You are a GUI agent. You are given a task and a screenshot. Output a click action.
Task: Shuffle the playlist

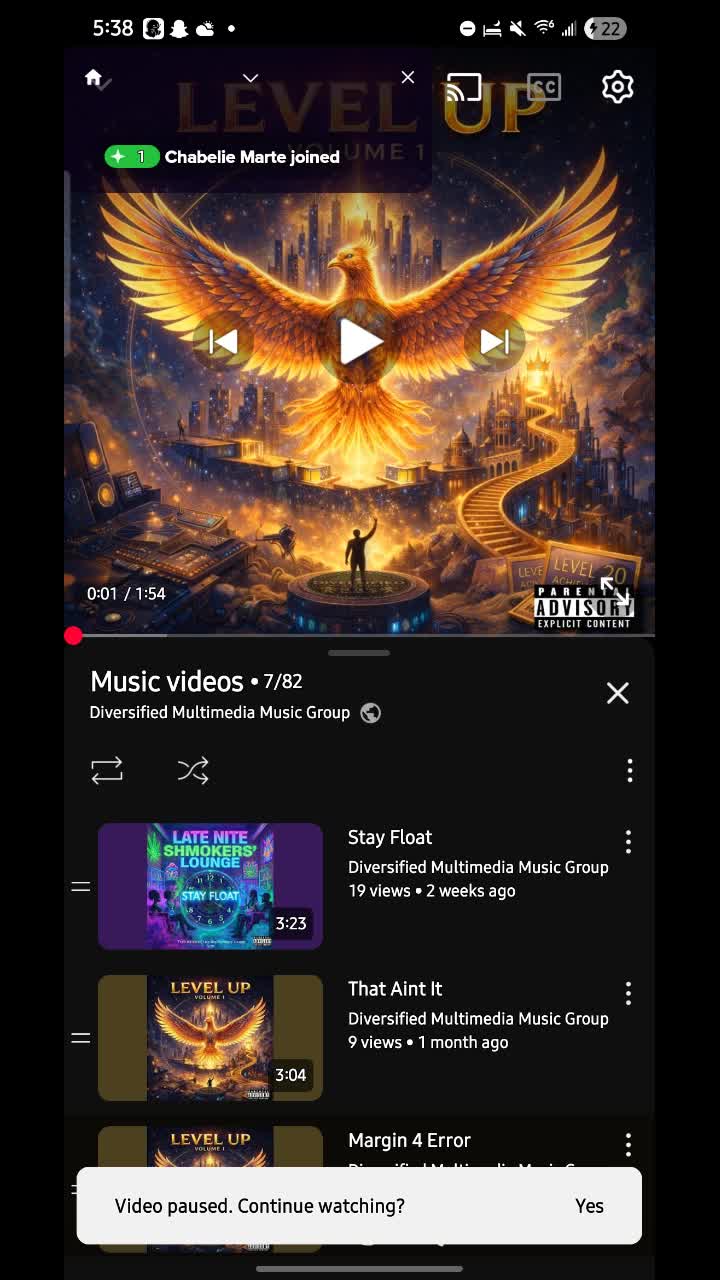193,770
